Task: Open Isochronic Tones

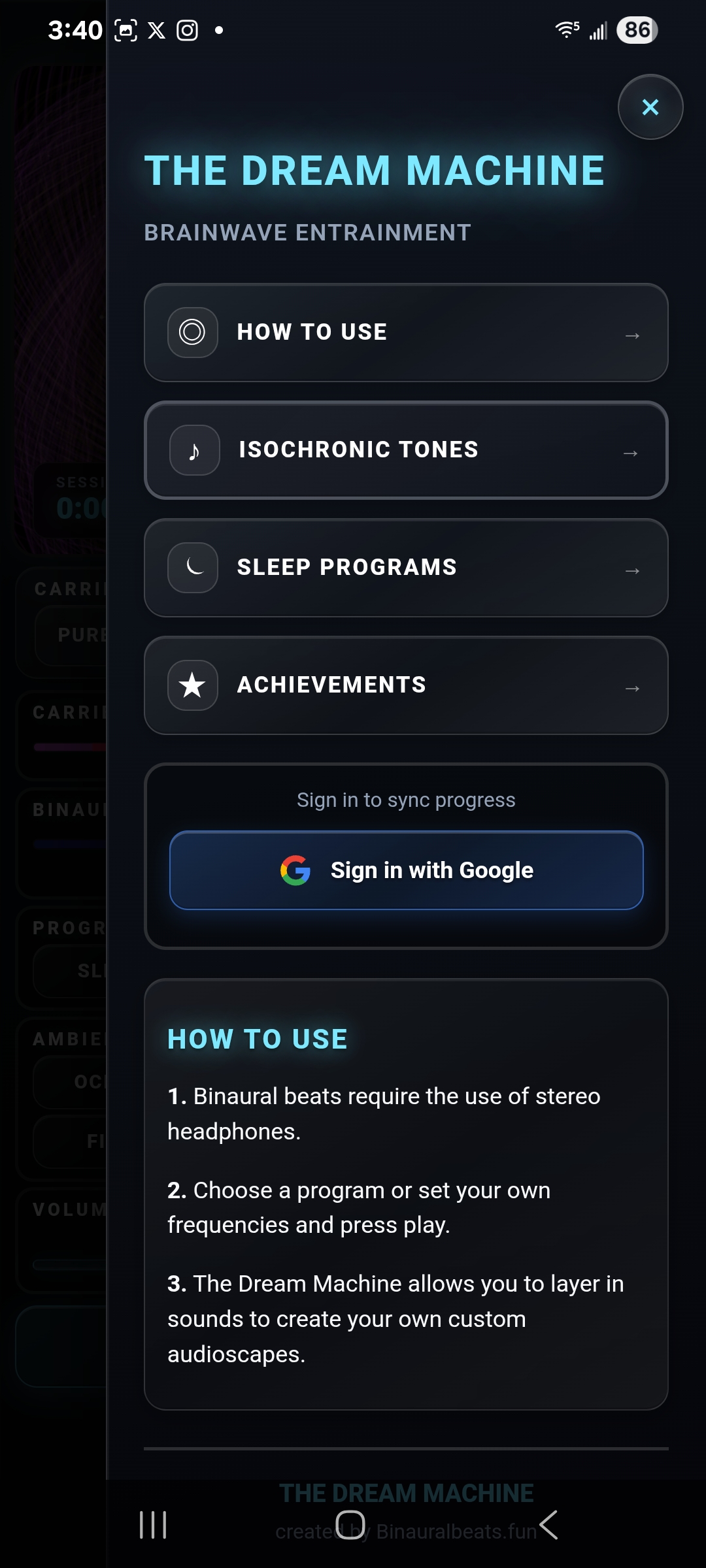Action: click(x=405, y=450)
